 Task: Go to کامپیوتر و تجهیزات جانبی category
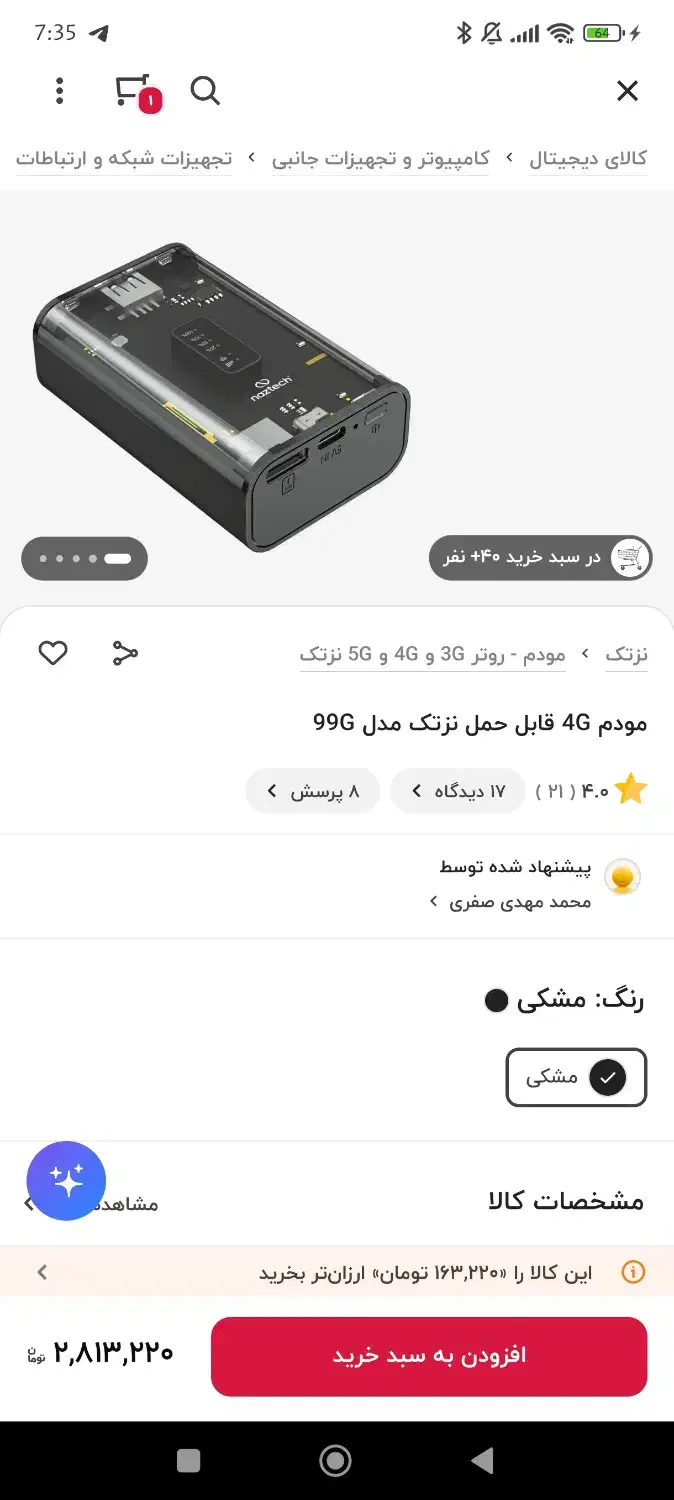(x=381, y=158)
